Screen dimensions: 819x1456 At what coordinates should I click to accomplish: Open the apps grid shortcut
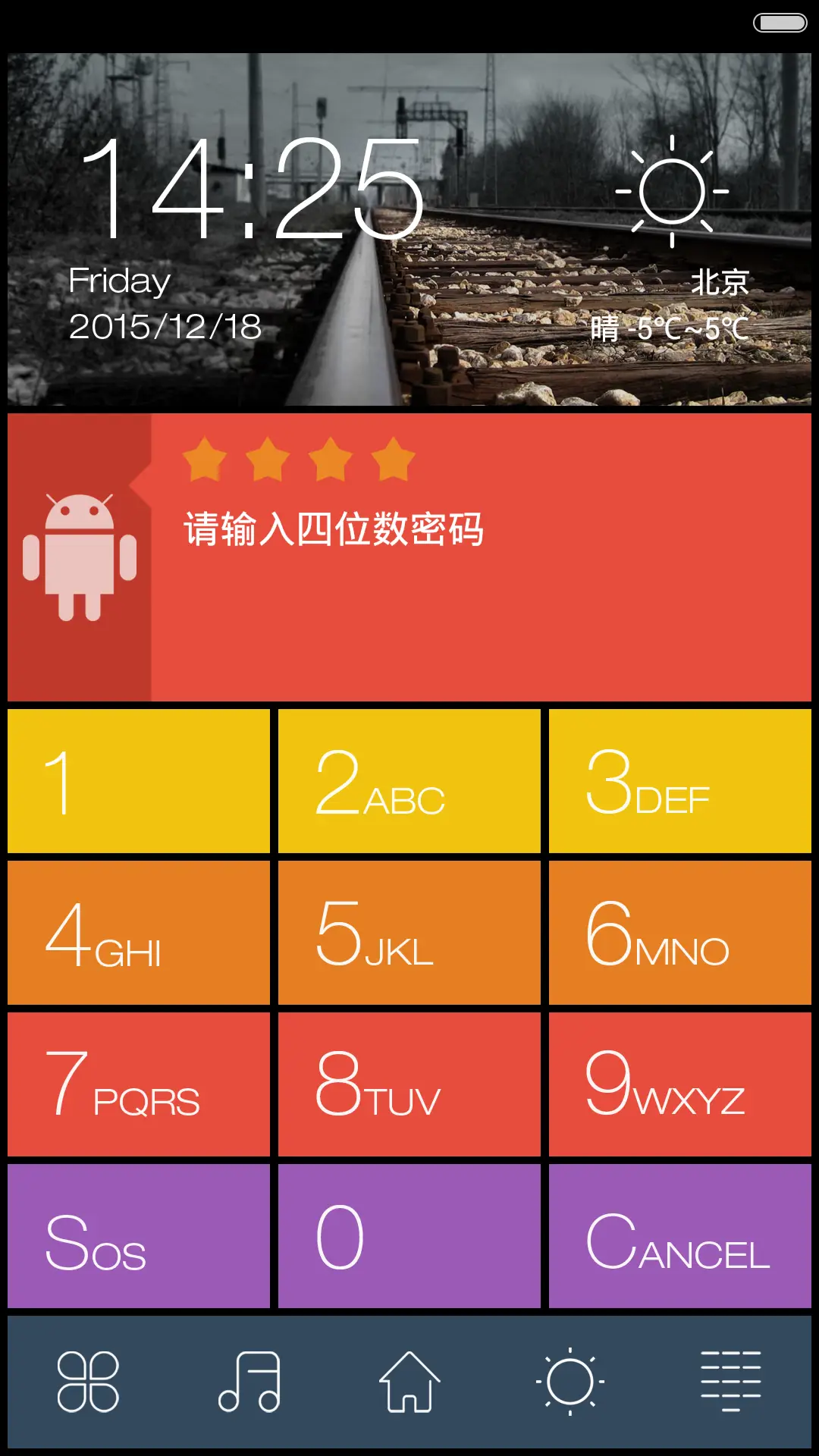[x=88, y=1382]
